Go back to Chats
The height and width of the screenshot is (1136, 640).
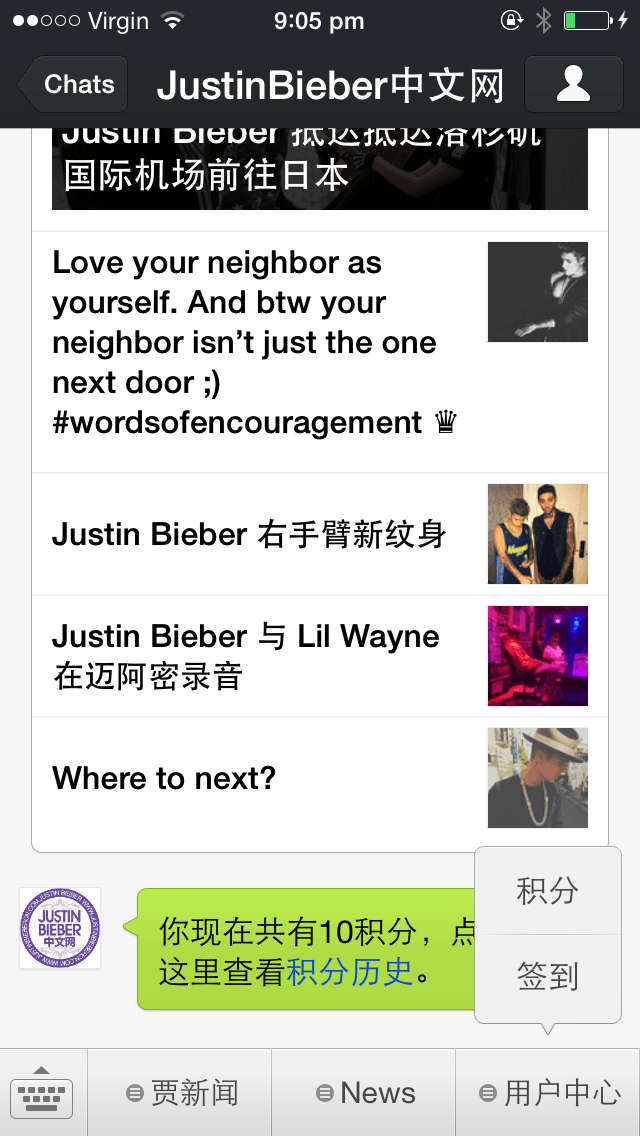click(73, 85)
